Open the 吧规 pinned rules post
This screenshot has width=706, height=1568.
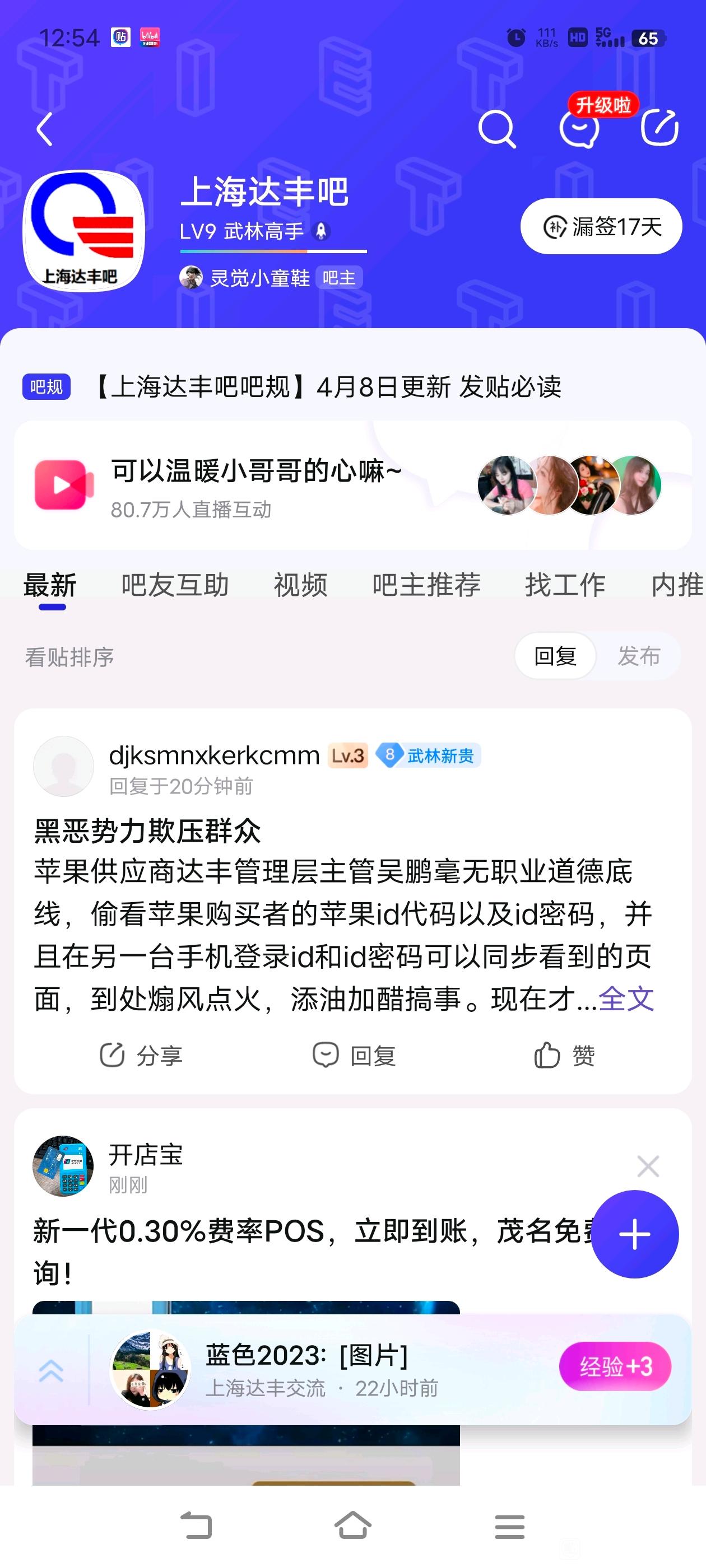tap(292, 386)
